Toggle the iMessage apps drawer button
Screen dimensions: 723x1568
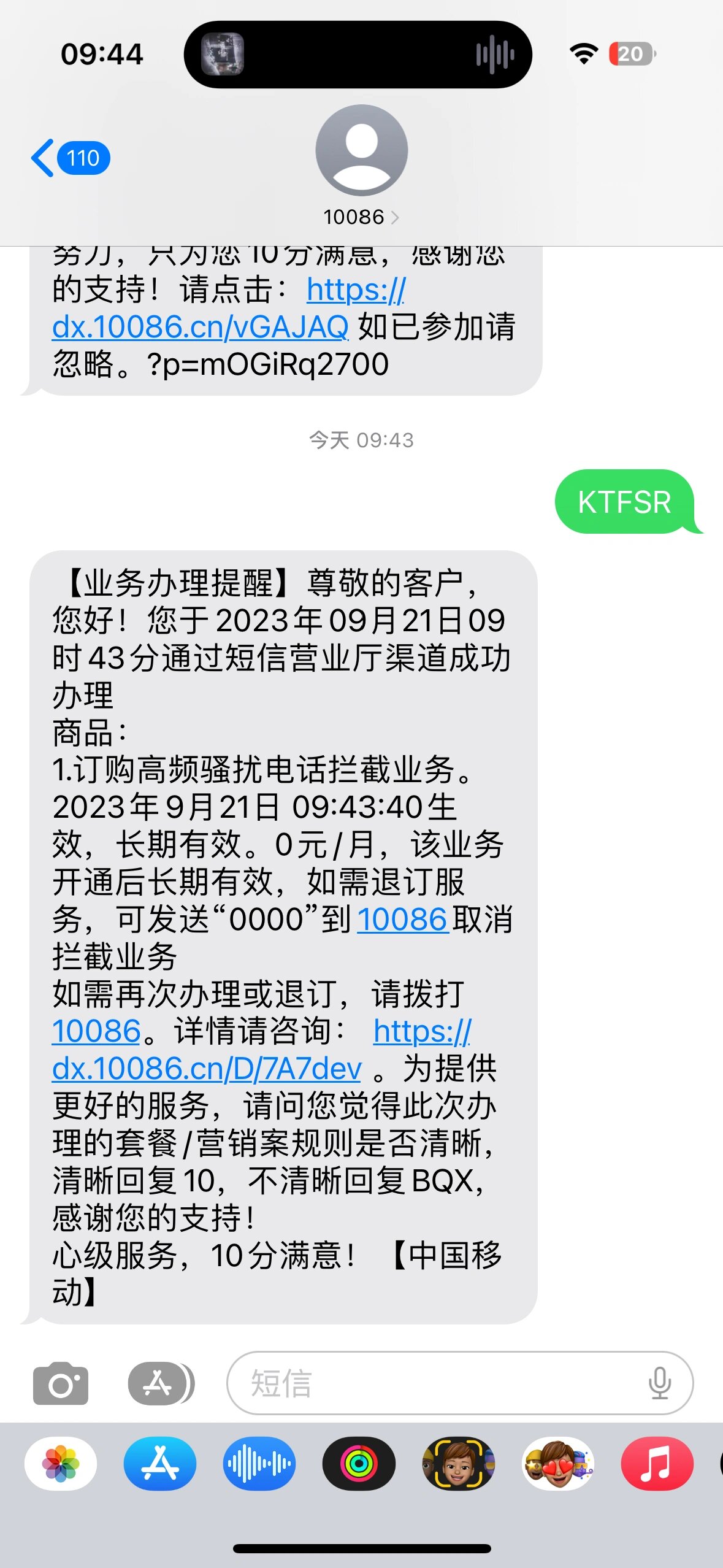[161, 1383]
